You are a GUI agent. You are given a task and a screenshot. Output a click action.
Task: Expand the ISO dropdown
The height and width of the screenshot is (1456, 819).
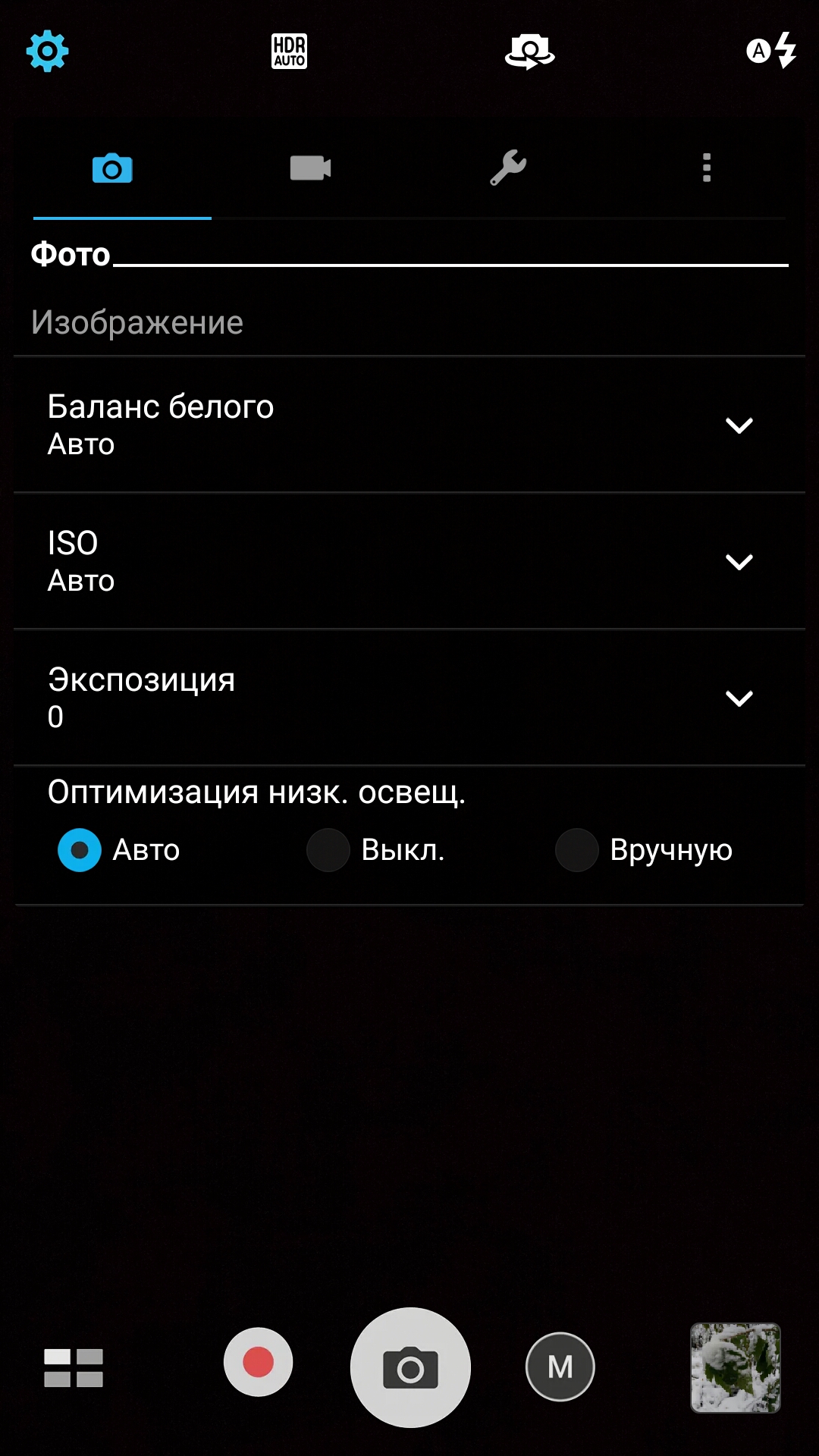(409, 561)
